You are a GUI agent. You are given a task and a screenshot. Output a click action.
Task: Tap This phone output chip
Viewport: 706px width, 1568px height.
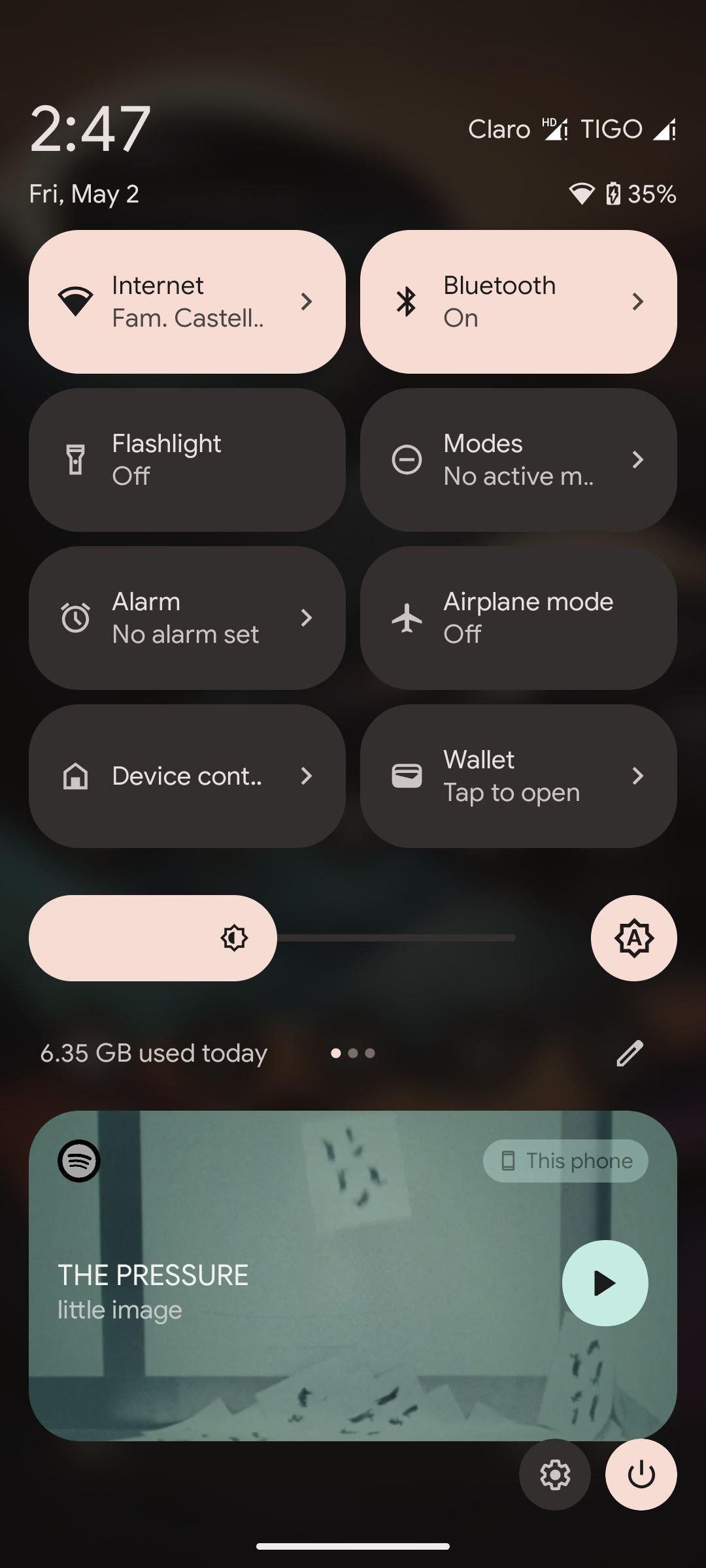pos(565,1161)
